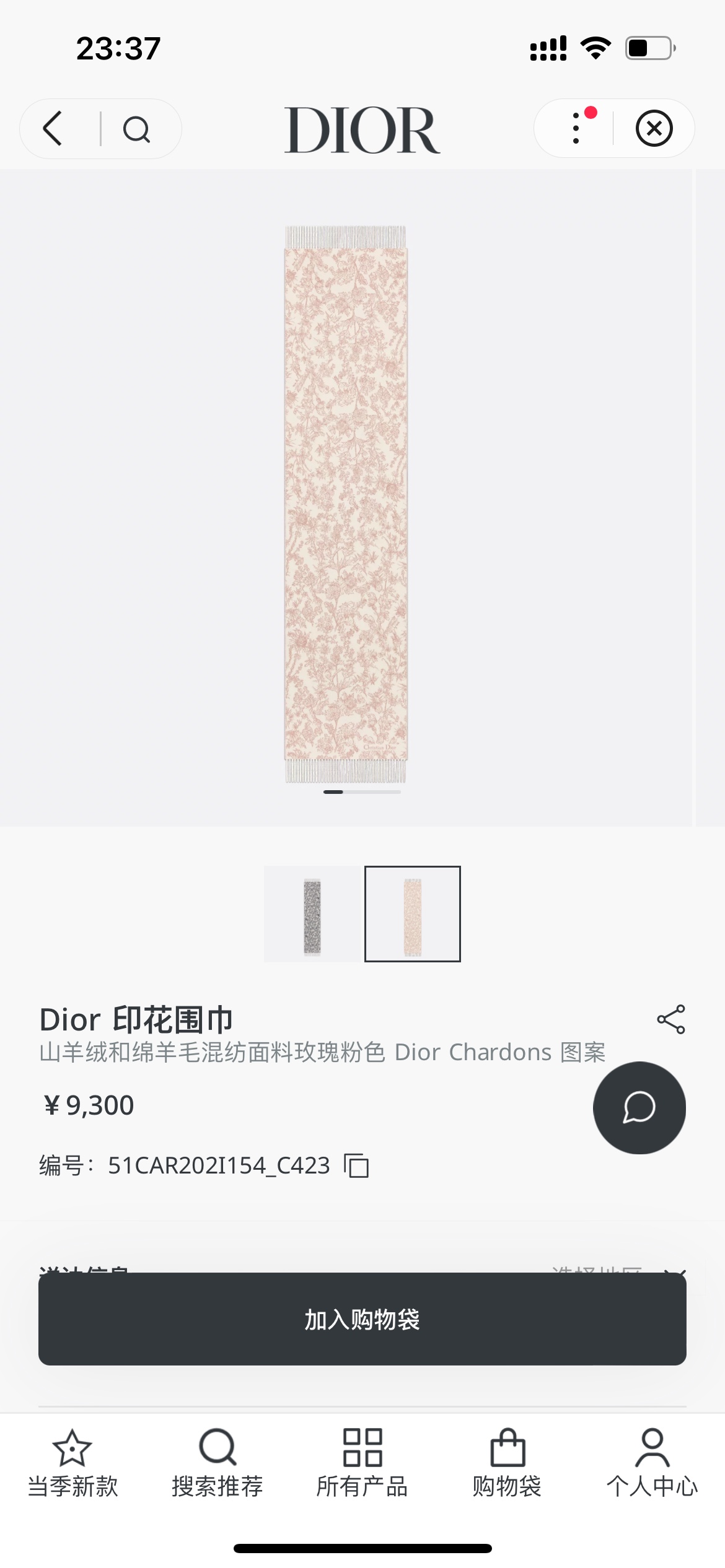Open the 所有产品 tab

coord(362,1464)
